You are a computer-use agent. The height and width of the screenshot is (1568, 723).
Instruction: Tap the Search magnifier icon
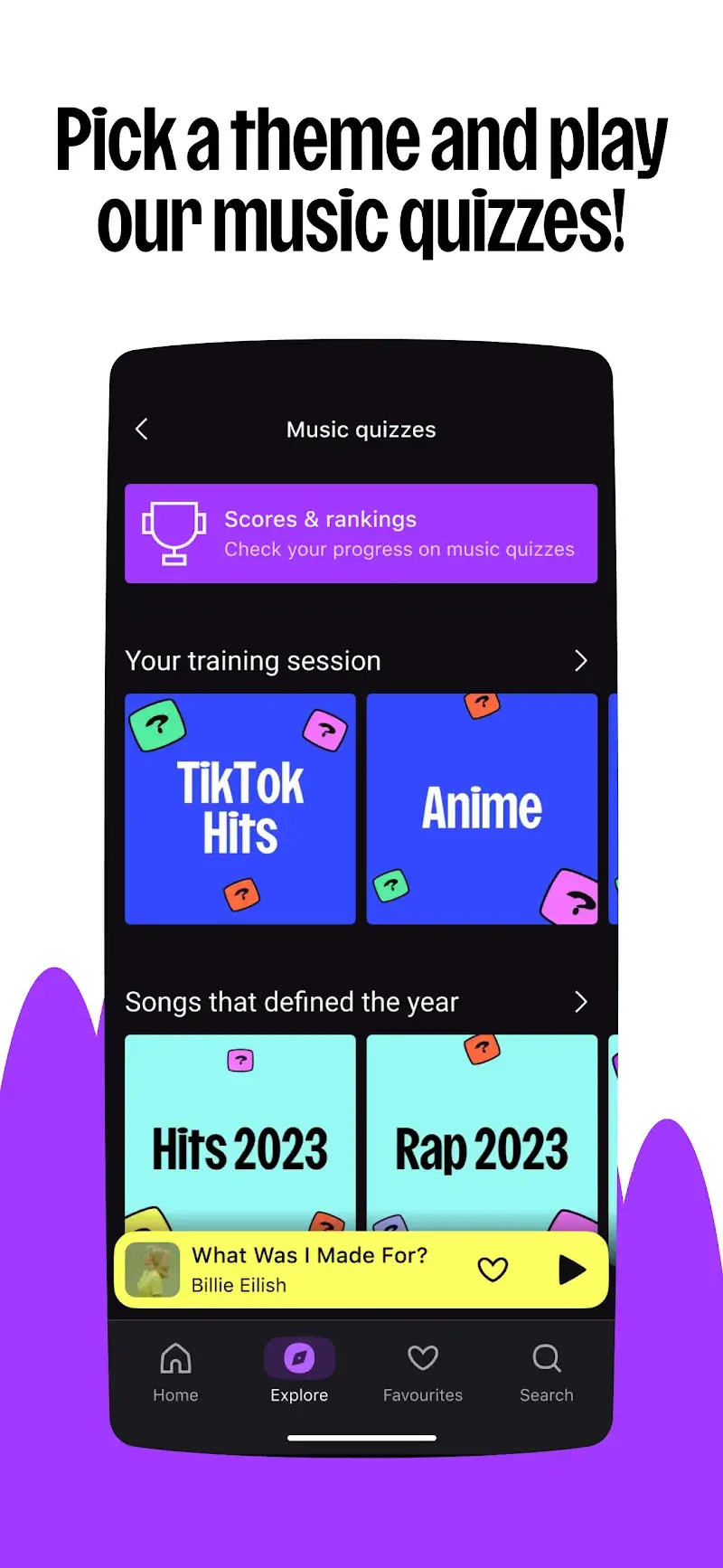click(546, 1357)
